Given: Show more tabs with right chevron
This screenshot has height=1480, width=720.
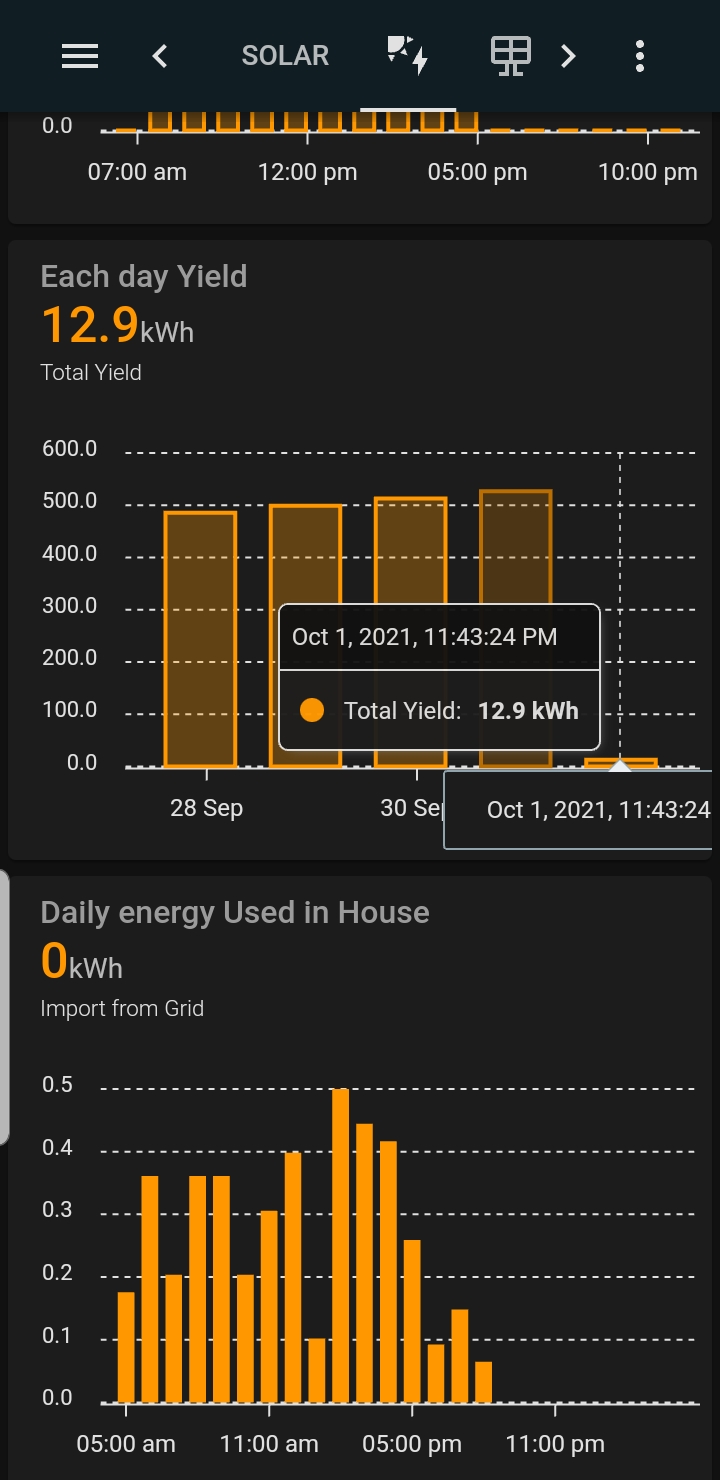Looking at the screenshot, I should tap(568, 56).
